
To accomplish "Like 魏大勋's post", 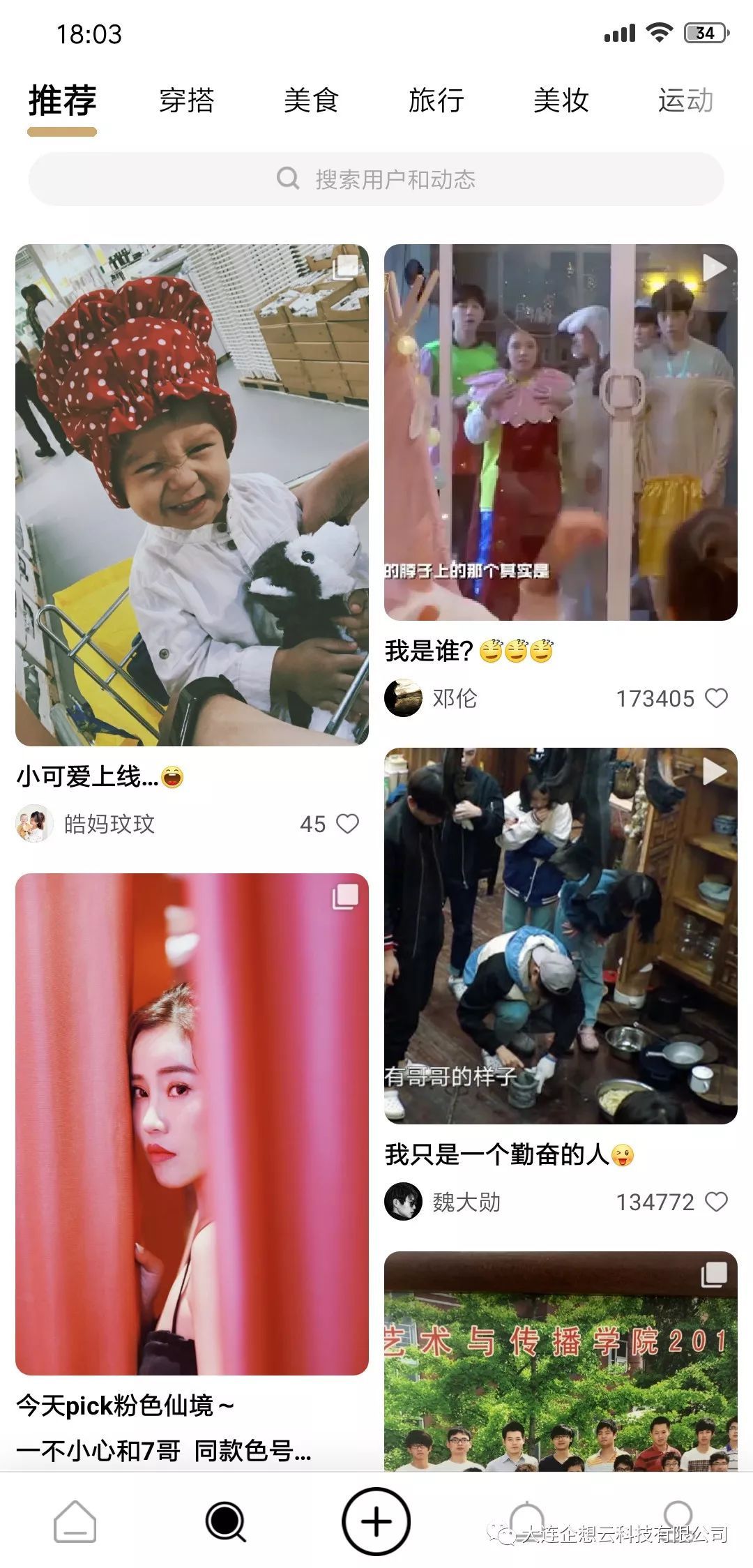I will pyautogui.click(x=716, y=1202).
